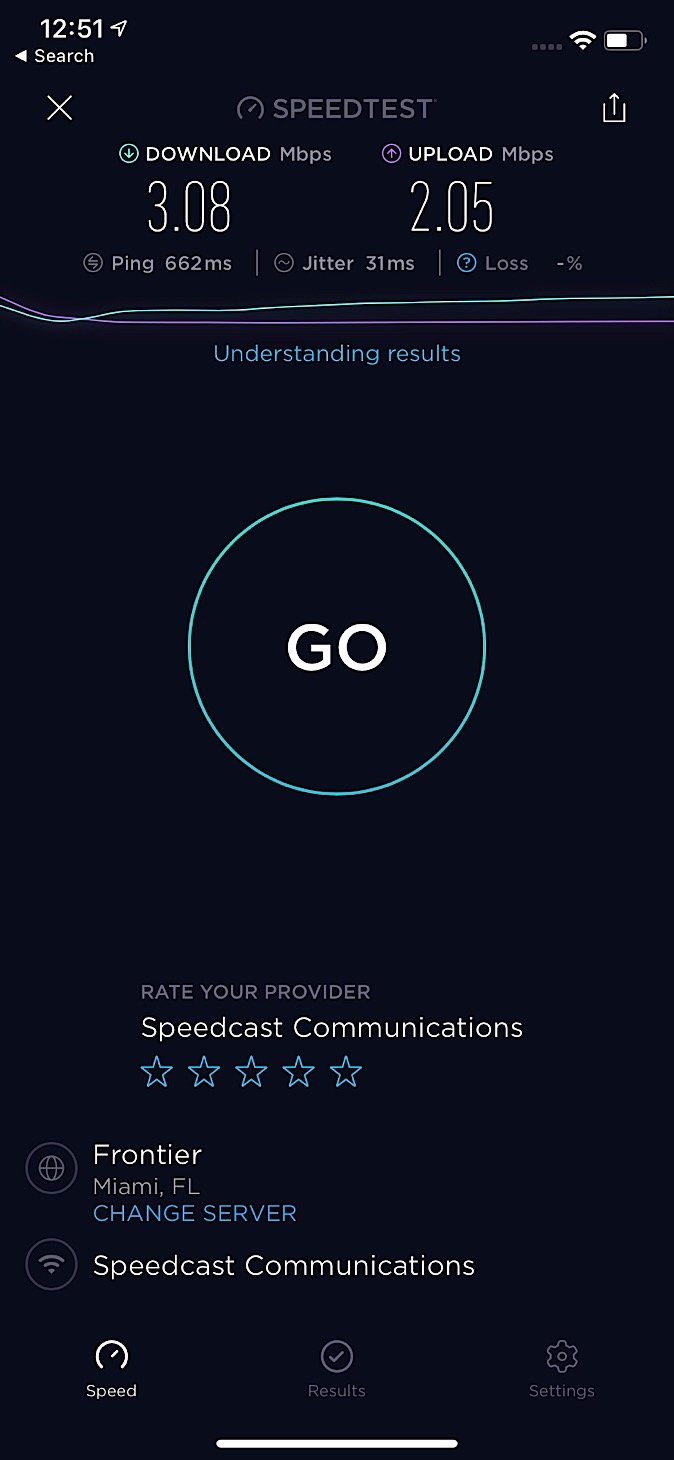Switch to the Results tab
The height and width of the screenshot is (1460, 674).
coord(337,1369)
